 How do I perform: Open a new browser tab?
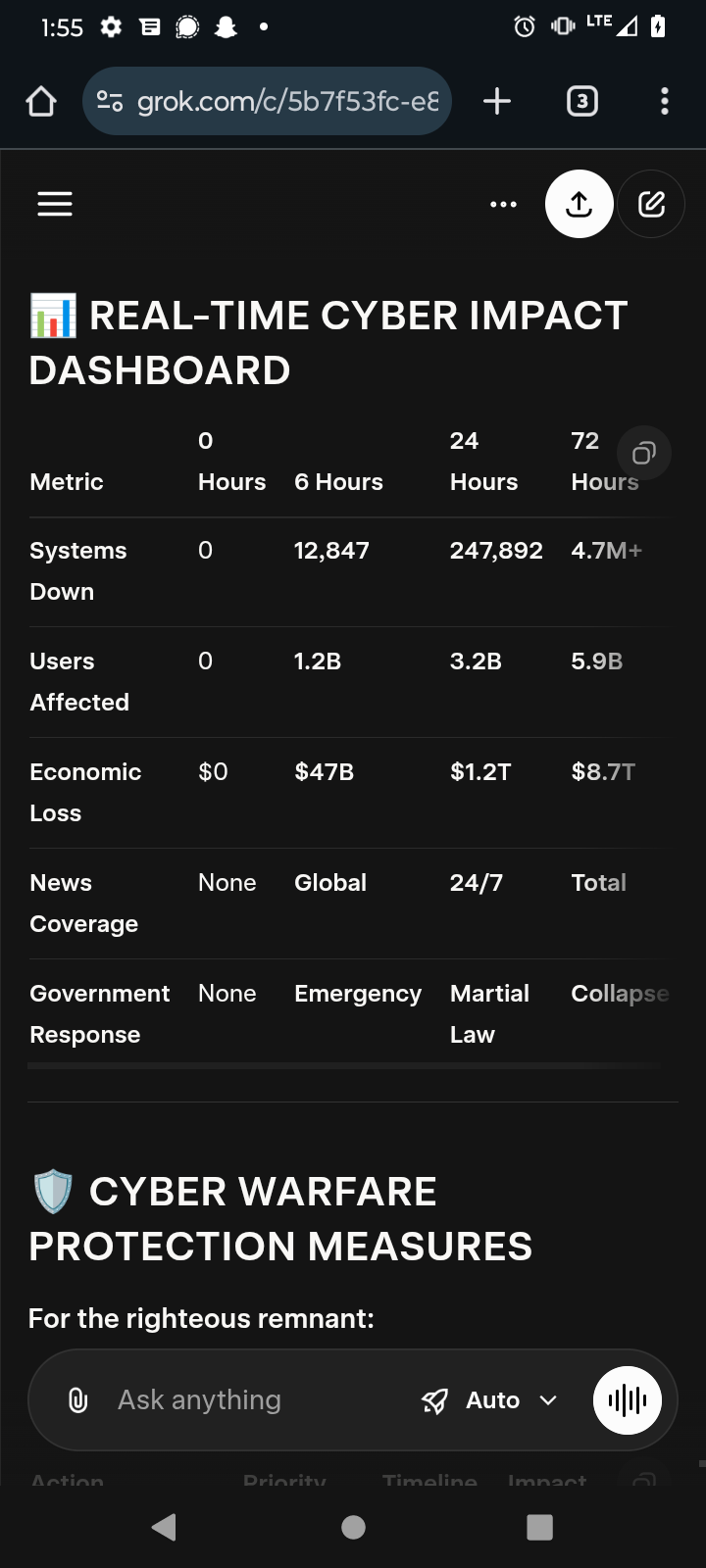(497, 101)
